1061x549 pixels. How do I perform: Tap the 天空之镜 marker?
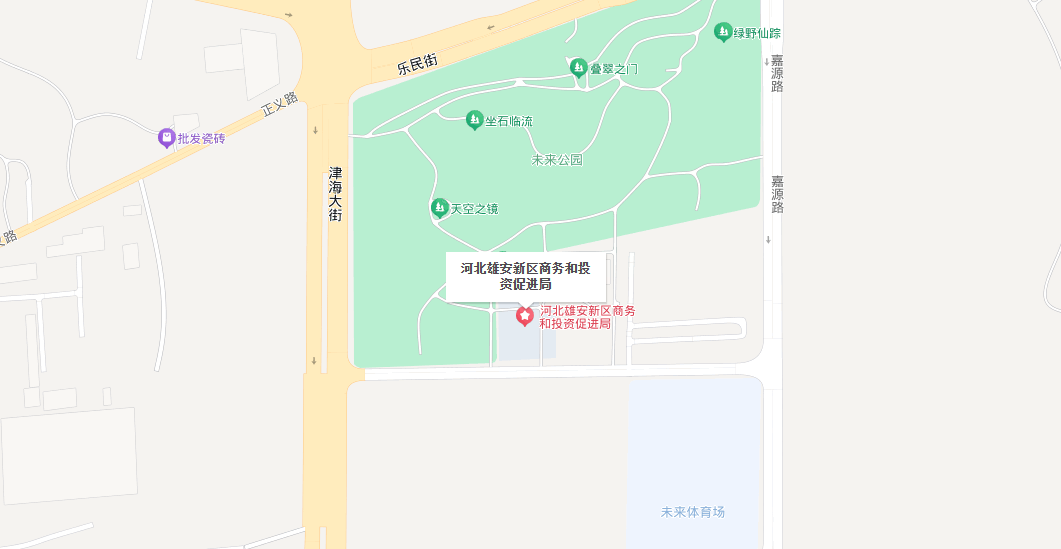pyautogui.click(x=439, y=208)
